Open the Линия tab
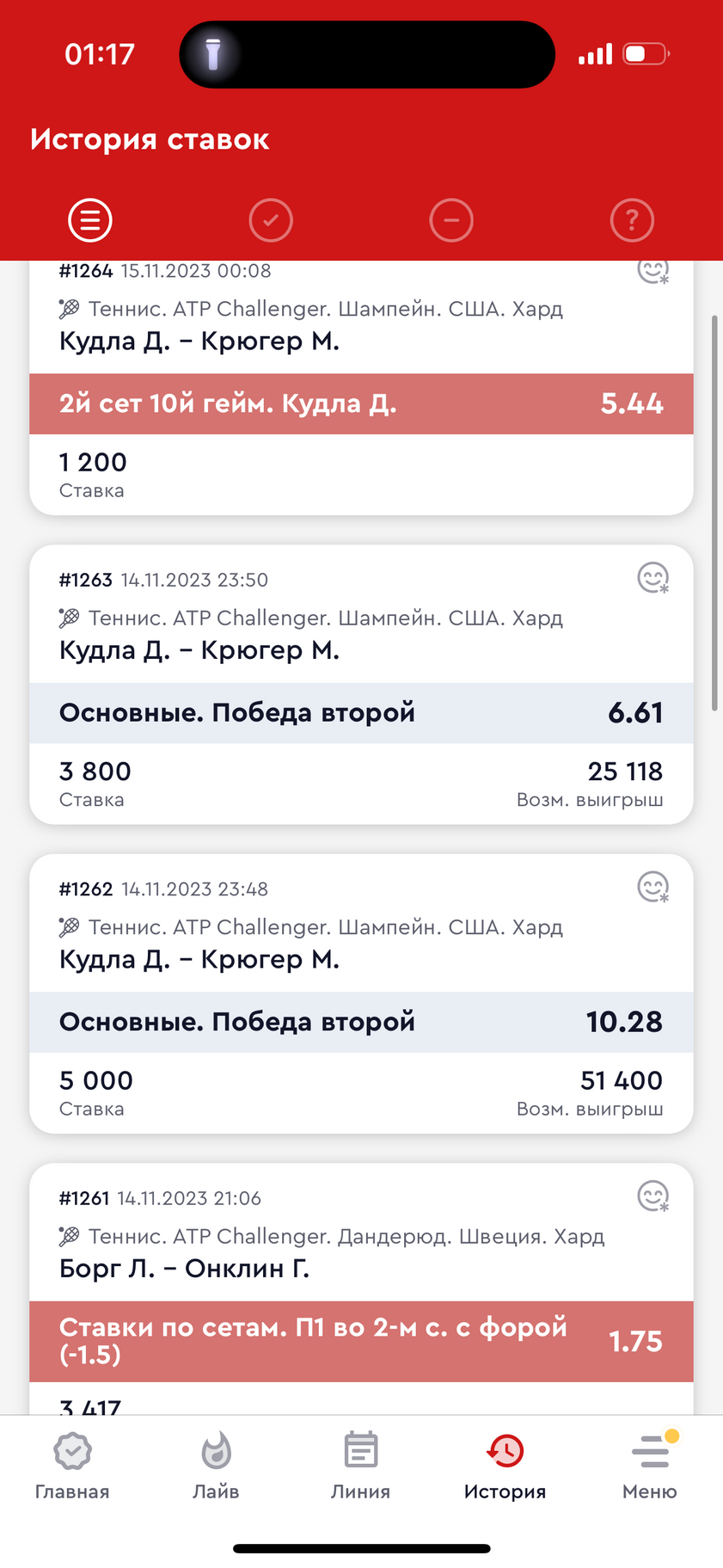 pos(361,1467)
